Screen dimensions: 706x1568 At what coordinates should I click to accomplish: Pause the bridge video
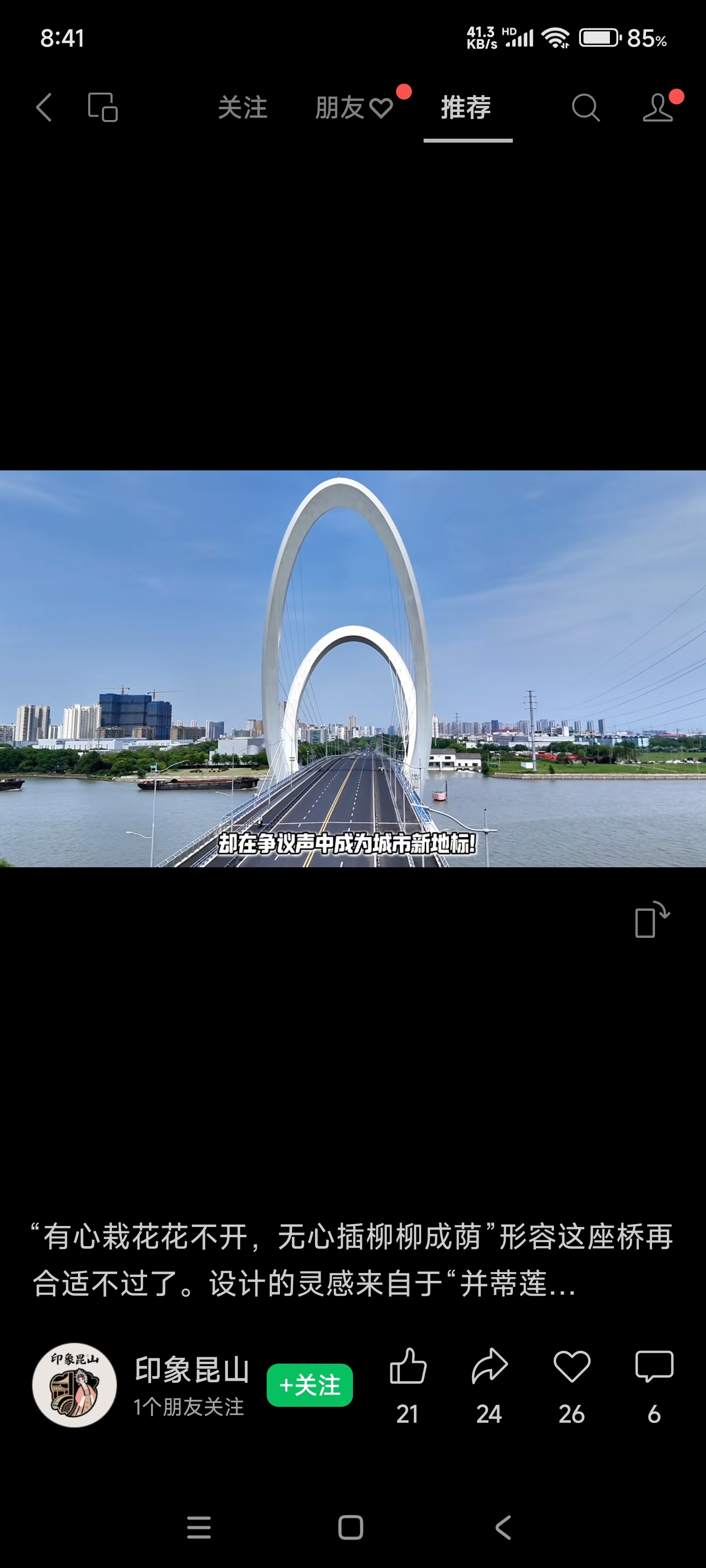click(x=353, y=668)
